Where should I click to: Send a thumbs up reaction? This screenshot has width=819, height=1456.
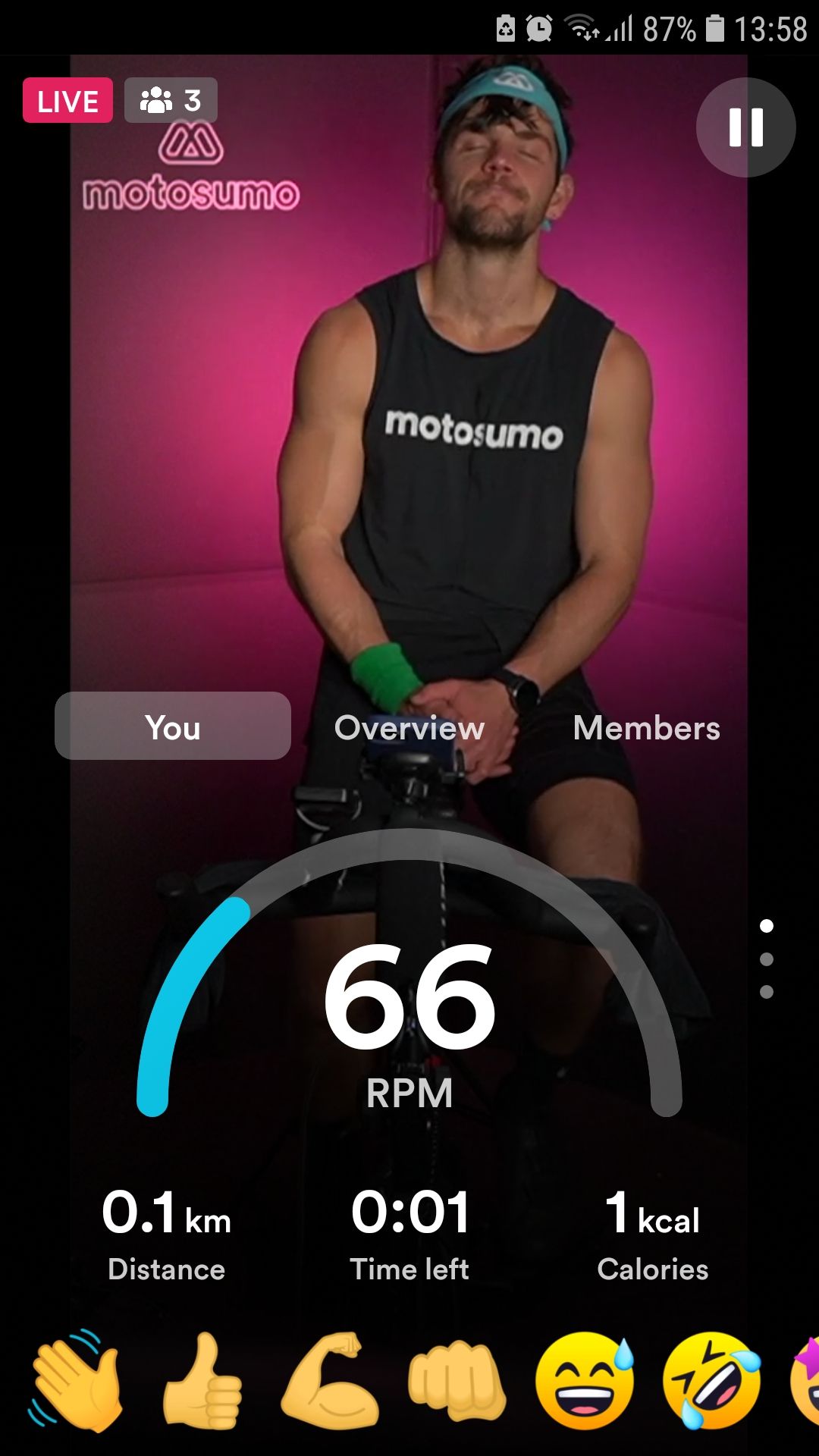(x=203, y=1382)
